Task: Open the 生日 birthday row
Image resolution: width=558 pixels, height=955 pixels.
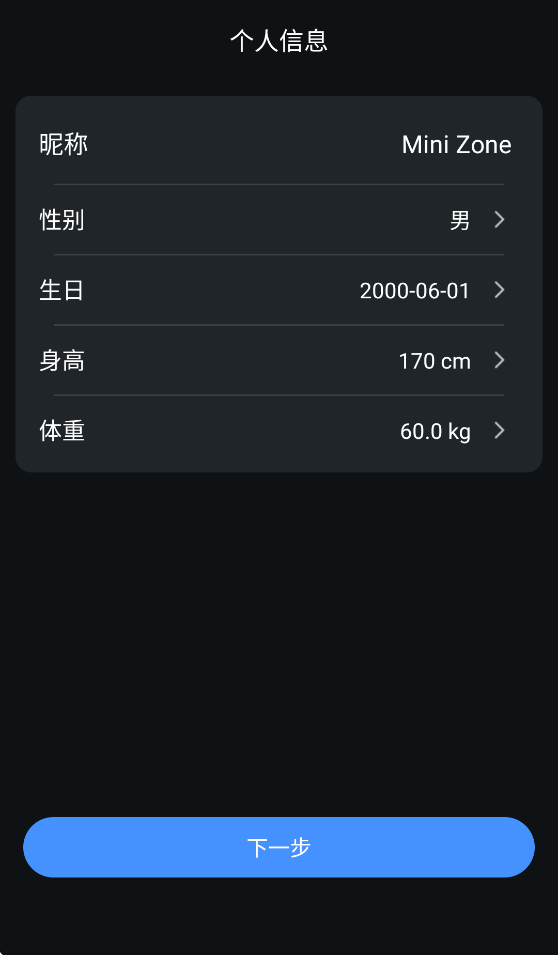Action: point(279,290)
